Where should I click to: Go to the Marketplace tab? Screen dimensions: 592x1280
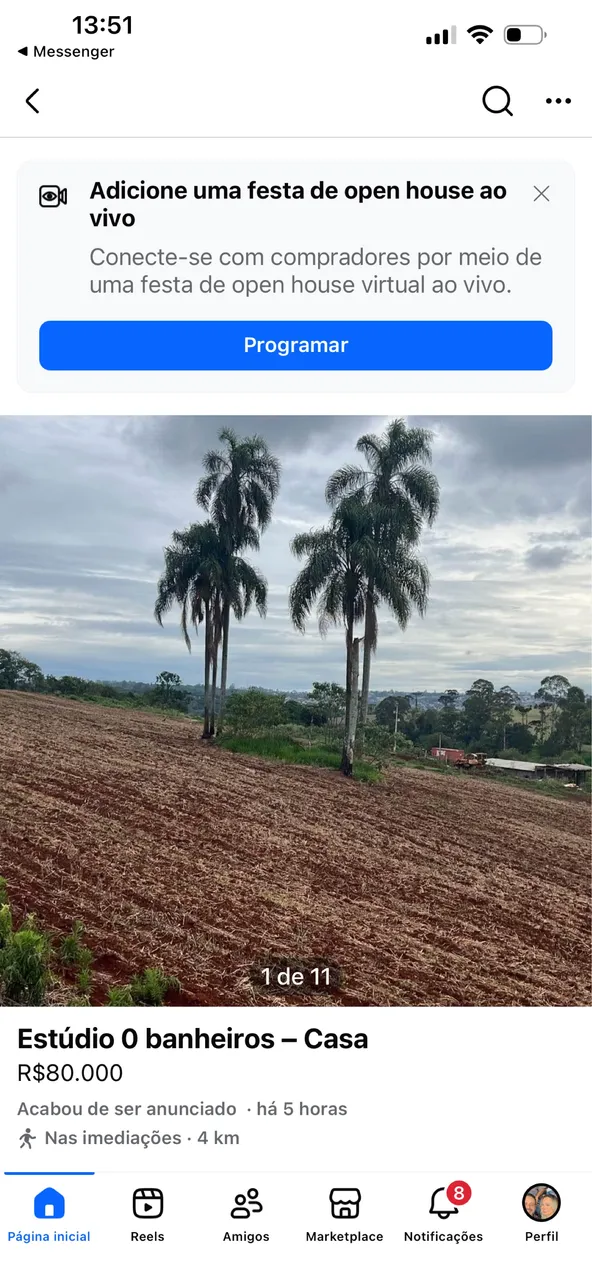tap(345, 1214)
